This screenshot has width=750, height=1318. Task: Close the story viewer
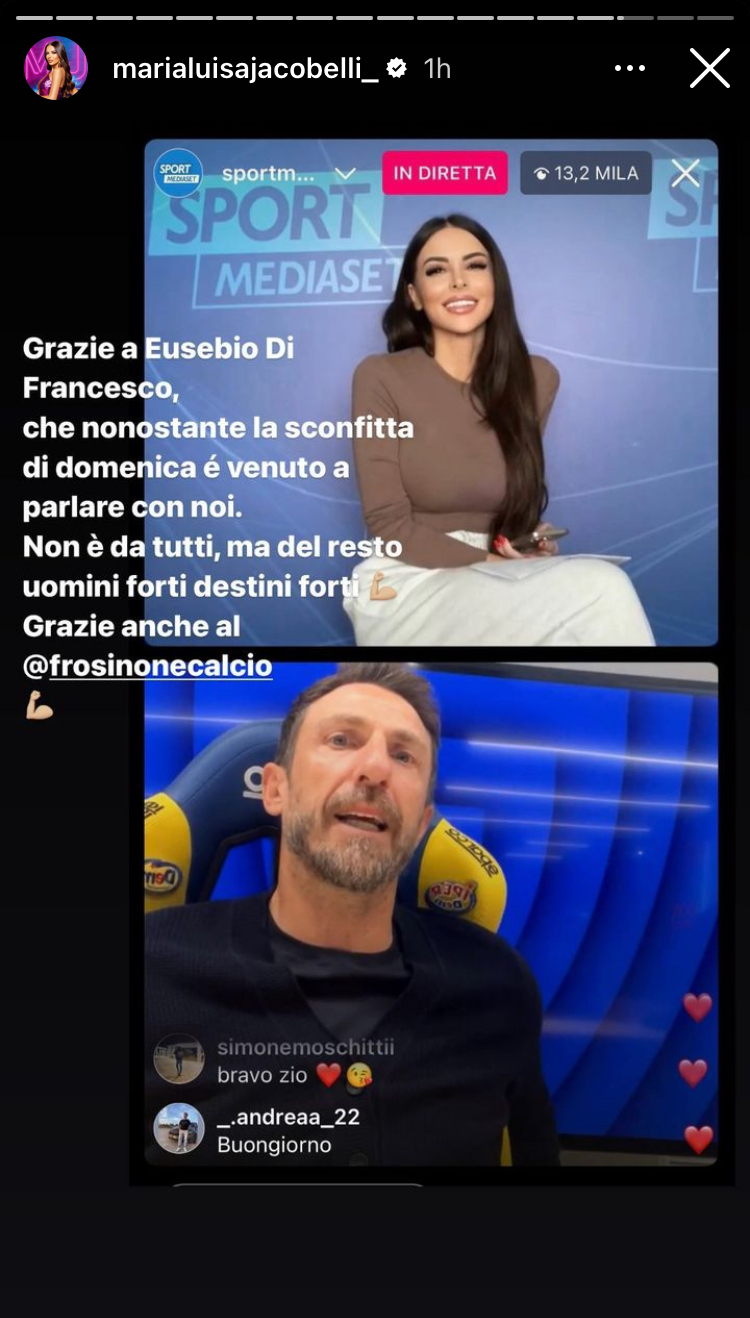[709, 68]
